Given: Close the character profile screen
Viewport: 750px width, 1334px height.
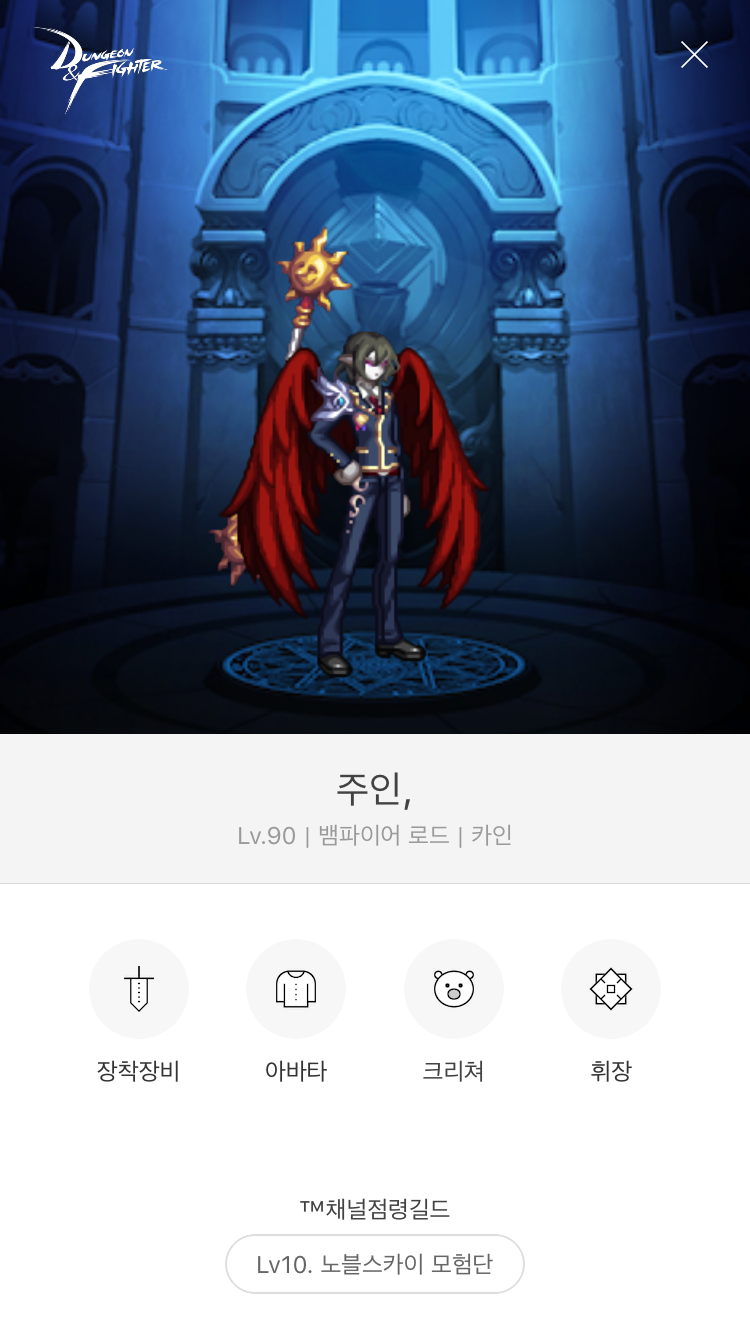Looking at the screenshot, I should [694, 55].
